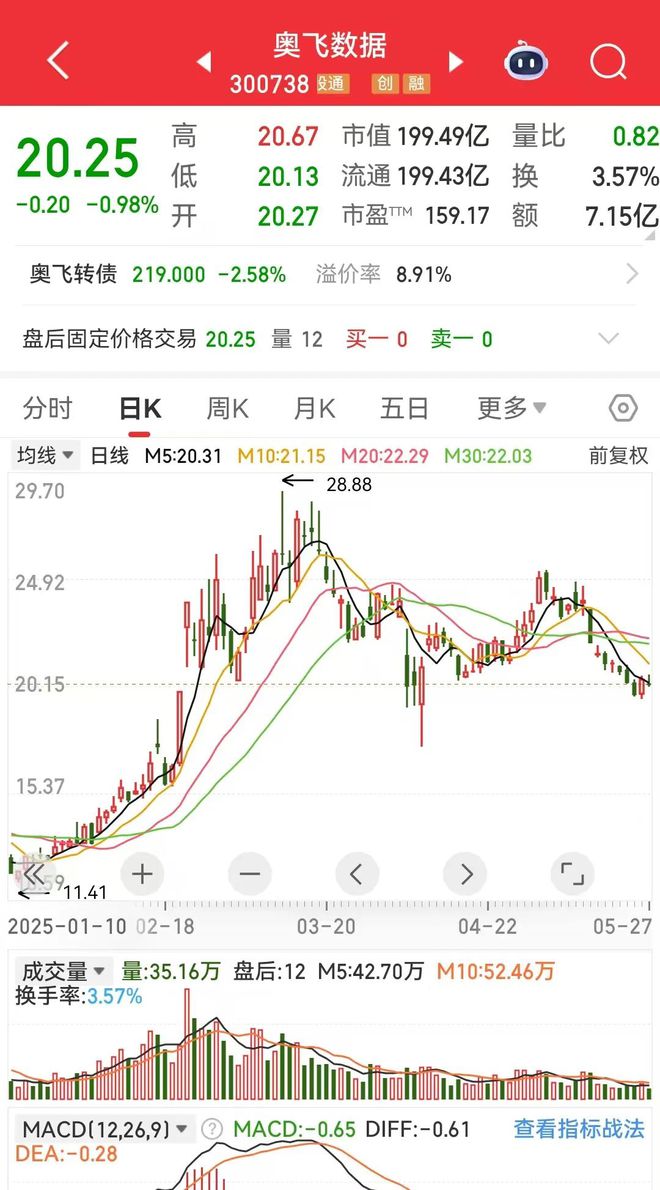Open 查看指标战法 link
Viewport: 660px width, 1190px height.
coord(579,1129)
